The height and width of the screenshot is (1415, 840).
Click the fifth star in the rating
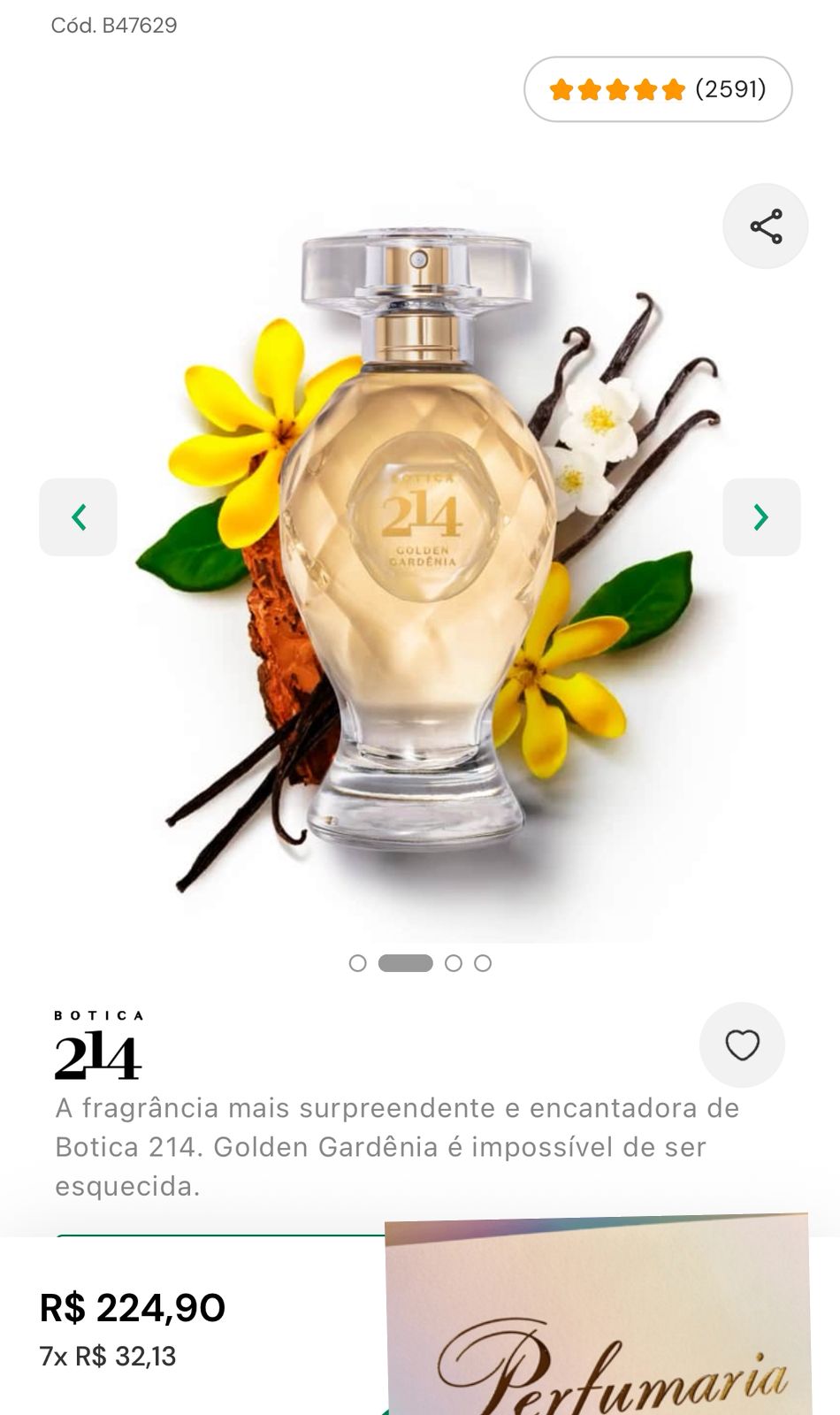pyautogui.click(x=673, y=88)
